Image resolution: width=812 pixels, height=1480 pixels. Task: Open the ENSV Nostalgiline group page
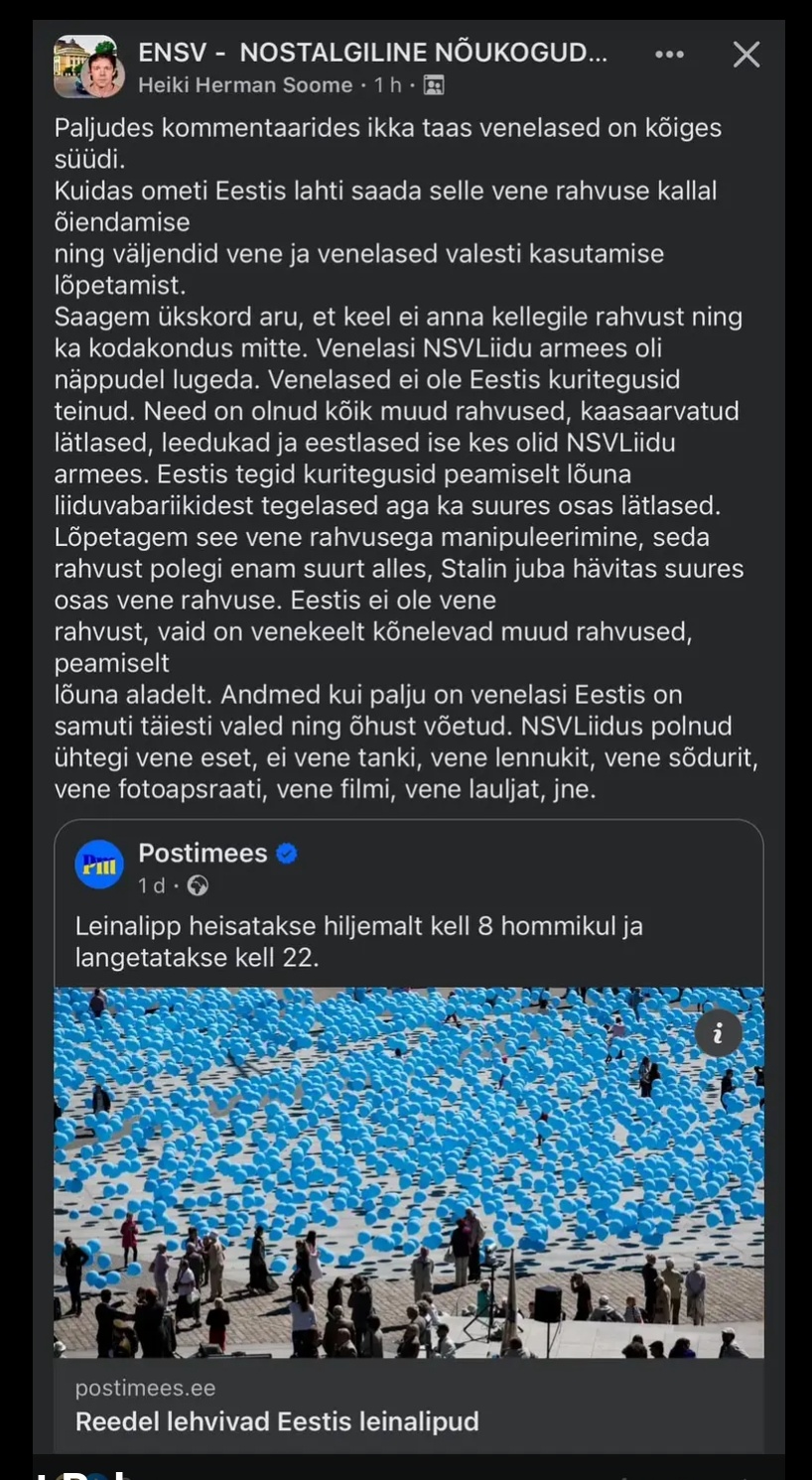(372, 53)
